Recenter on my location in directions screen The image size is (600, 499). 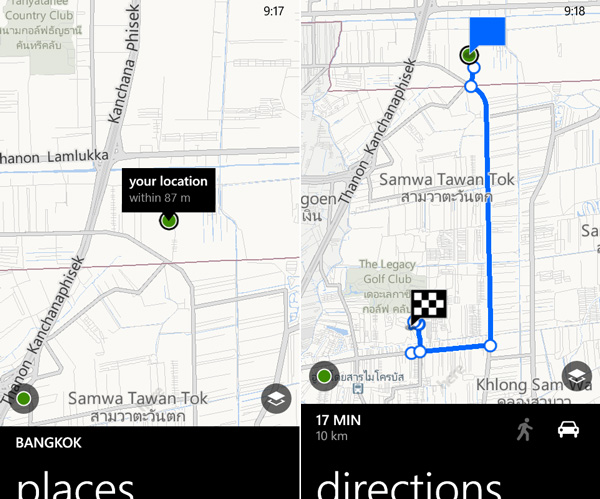pos(324,377)
